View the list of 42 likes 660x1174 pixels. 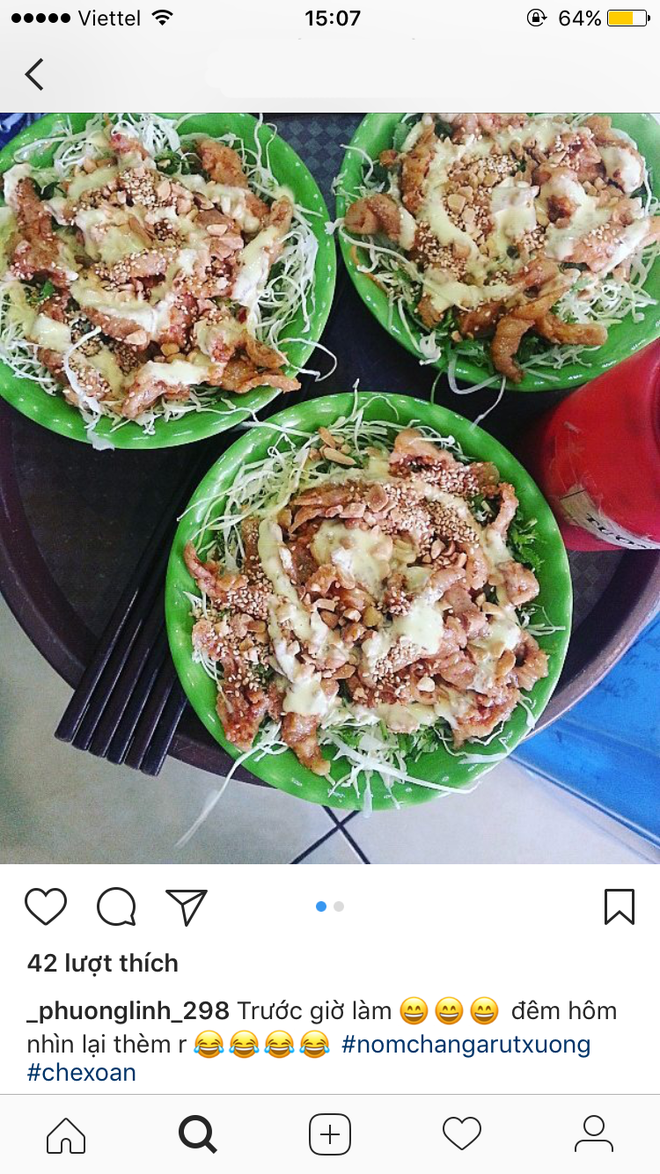coord(103,963)
